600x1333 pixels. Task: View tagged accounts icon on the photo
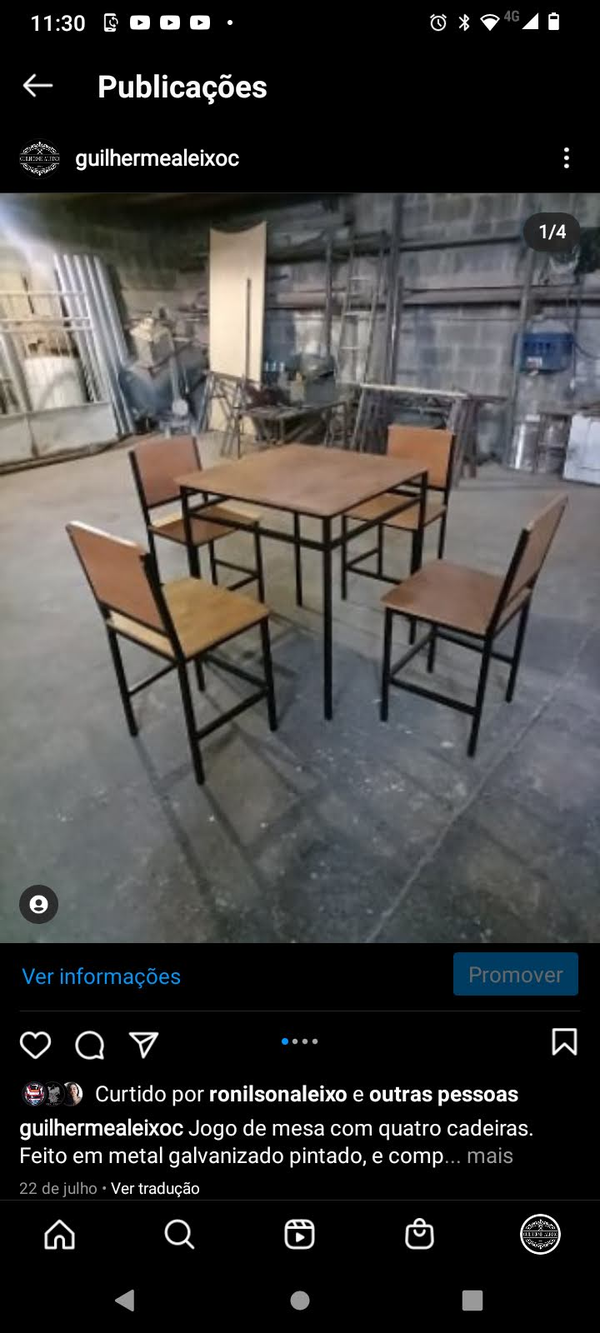point(38,904)
